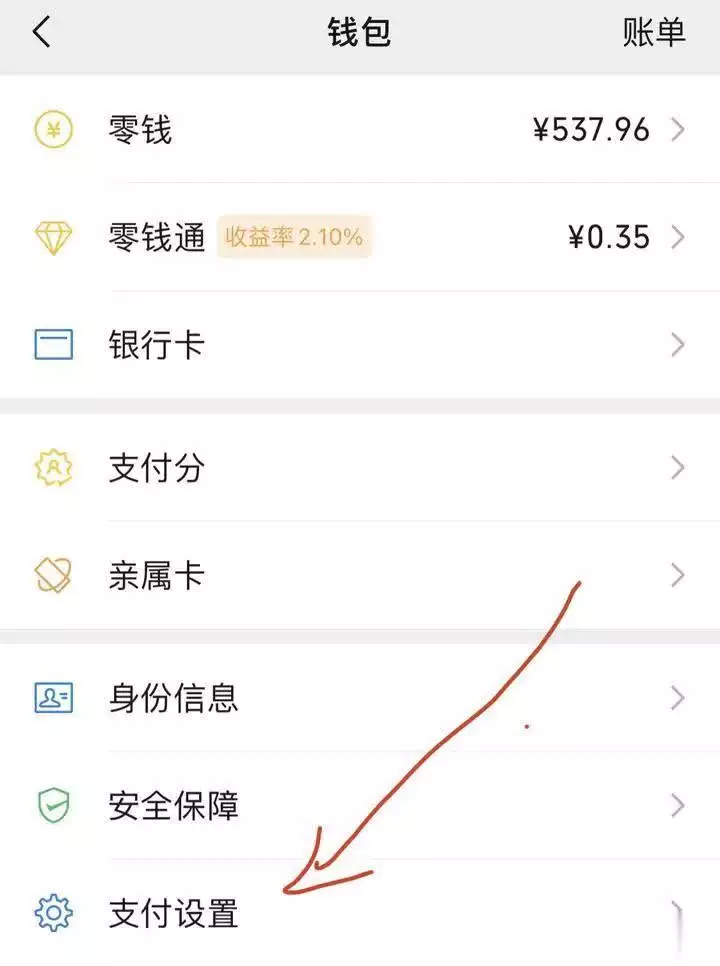
Task: Open 银行卡 row
Action: tap(360, 346)
